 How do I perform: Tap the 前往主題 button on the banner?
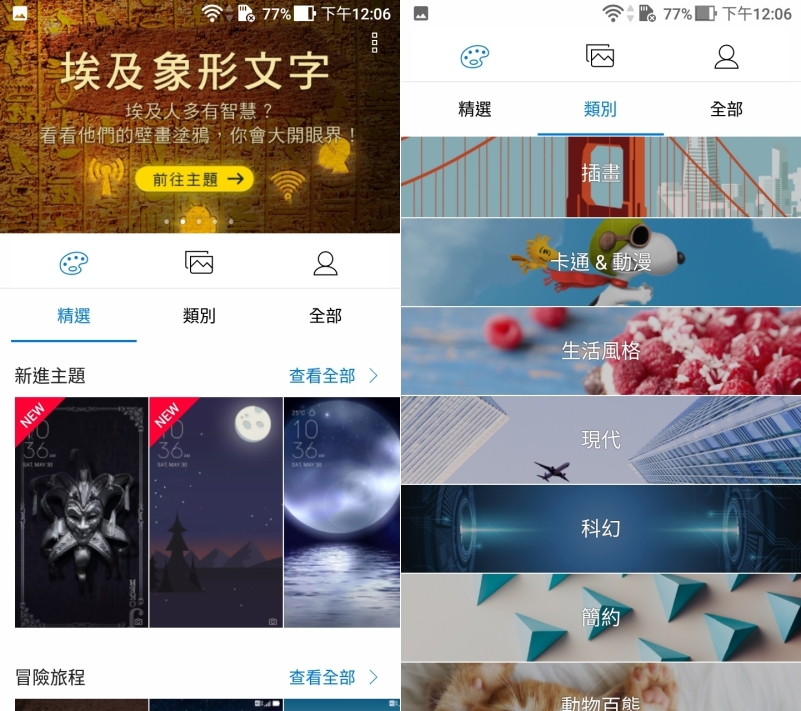[x=197, y=179]
